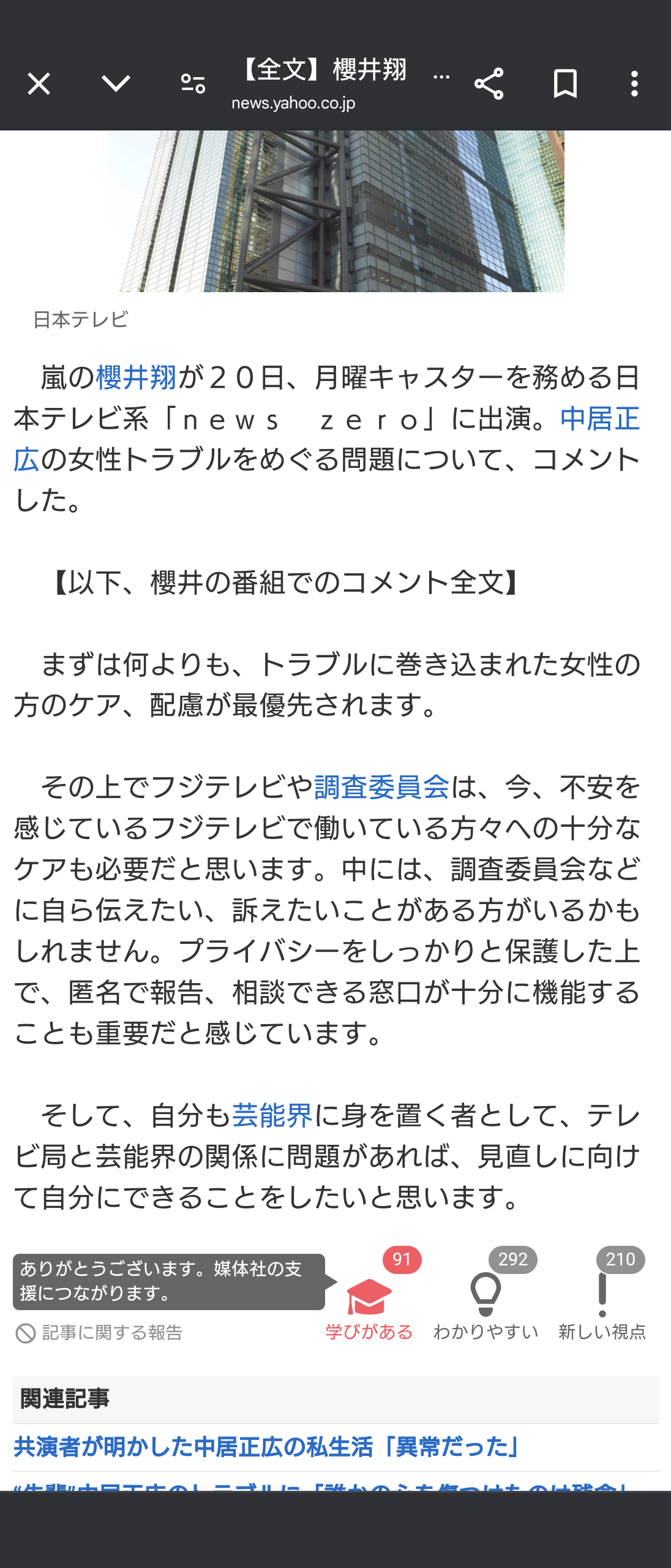
Task: Follow the 中居正広 link in the text
Action: [599, 420]
